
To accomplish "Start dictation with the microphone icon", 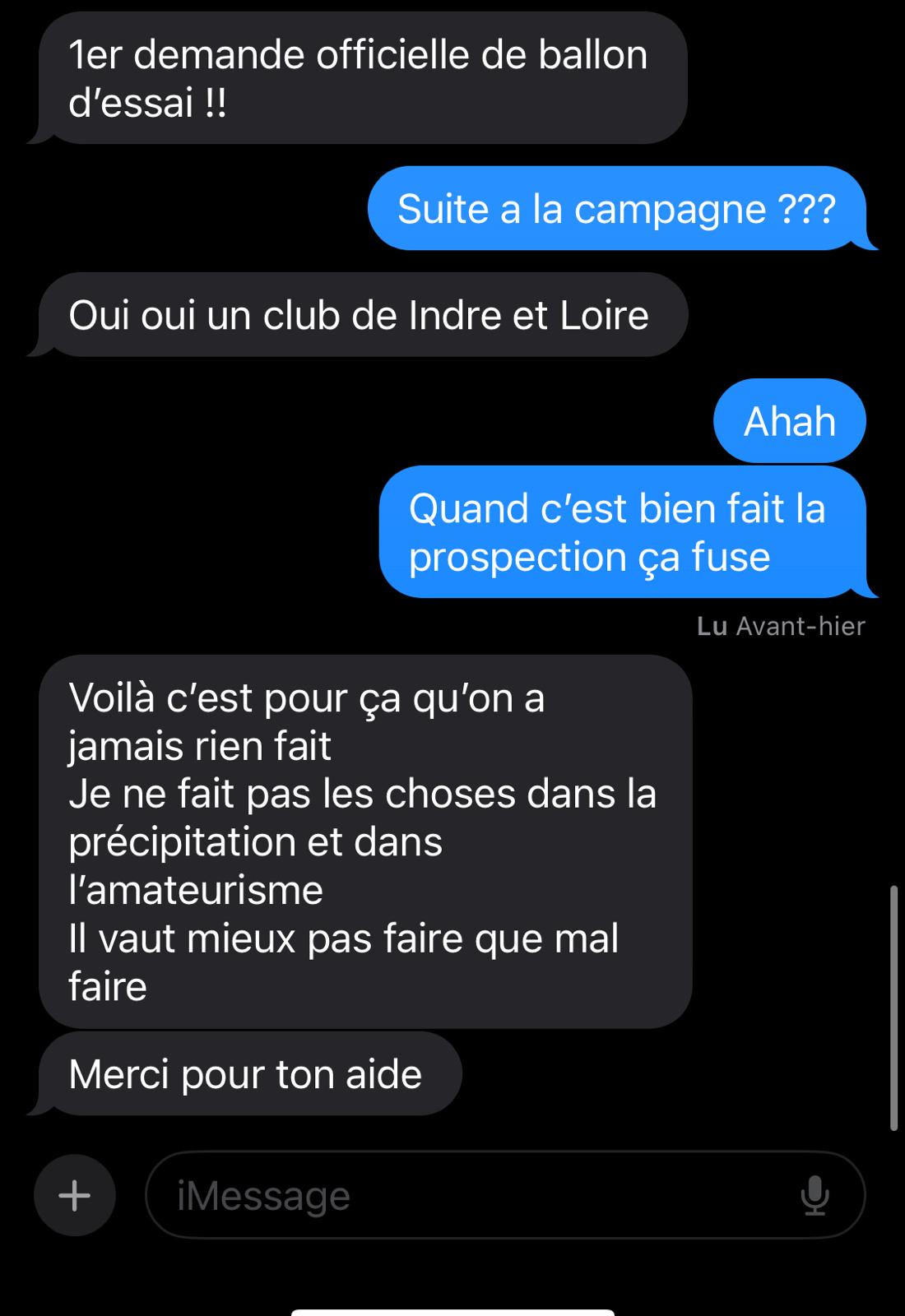I will 814,1195.
